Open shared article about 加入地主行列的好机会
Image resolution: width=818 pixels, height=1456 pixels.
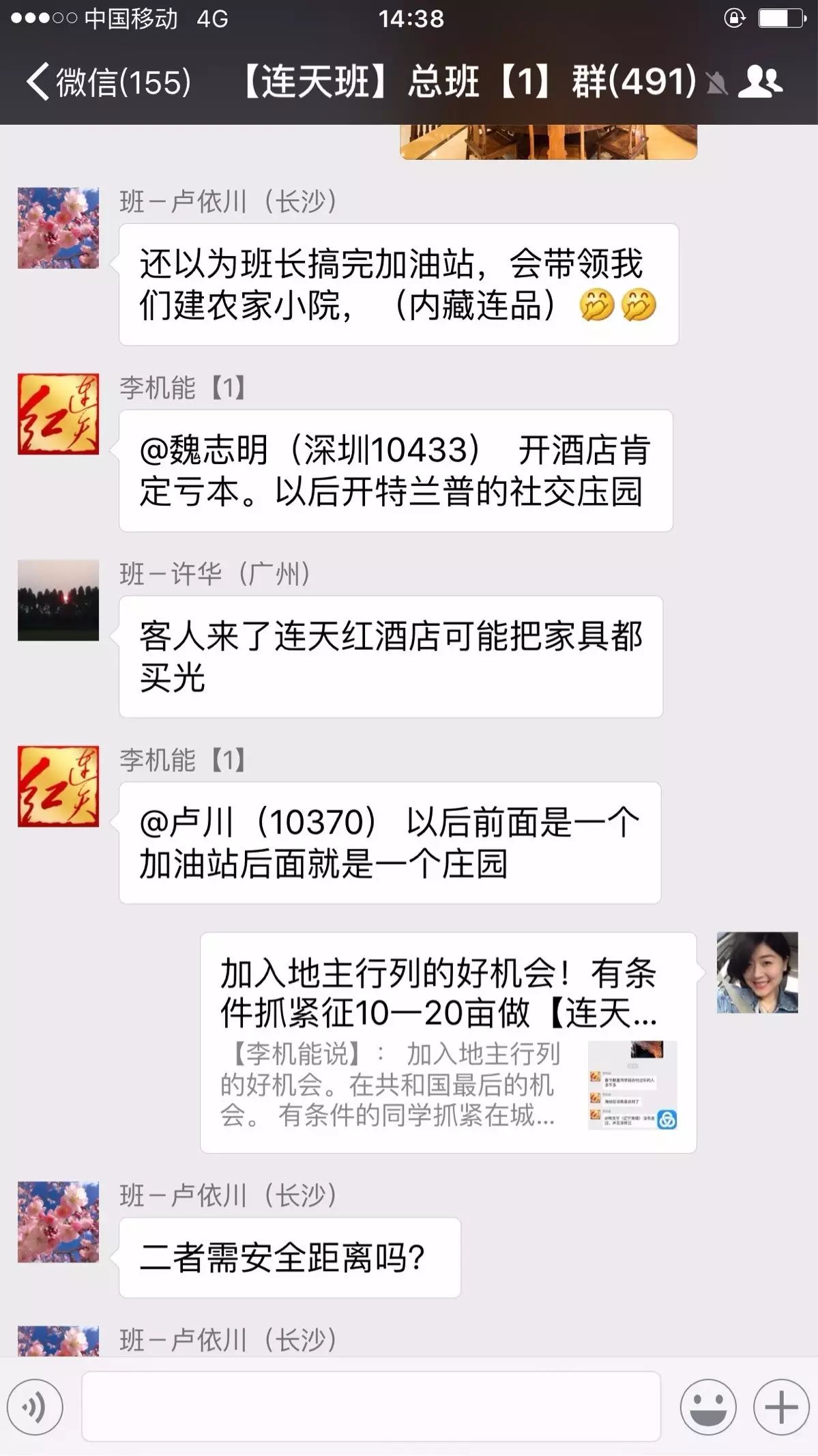point(448,1042)
